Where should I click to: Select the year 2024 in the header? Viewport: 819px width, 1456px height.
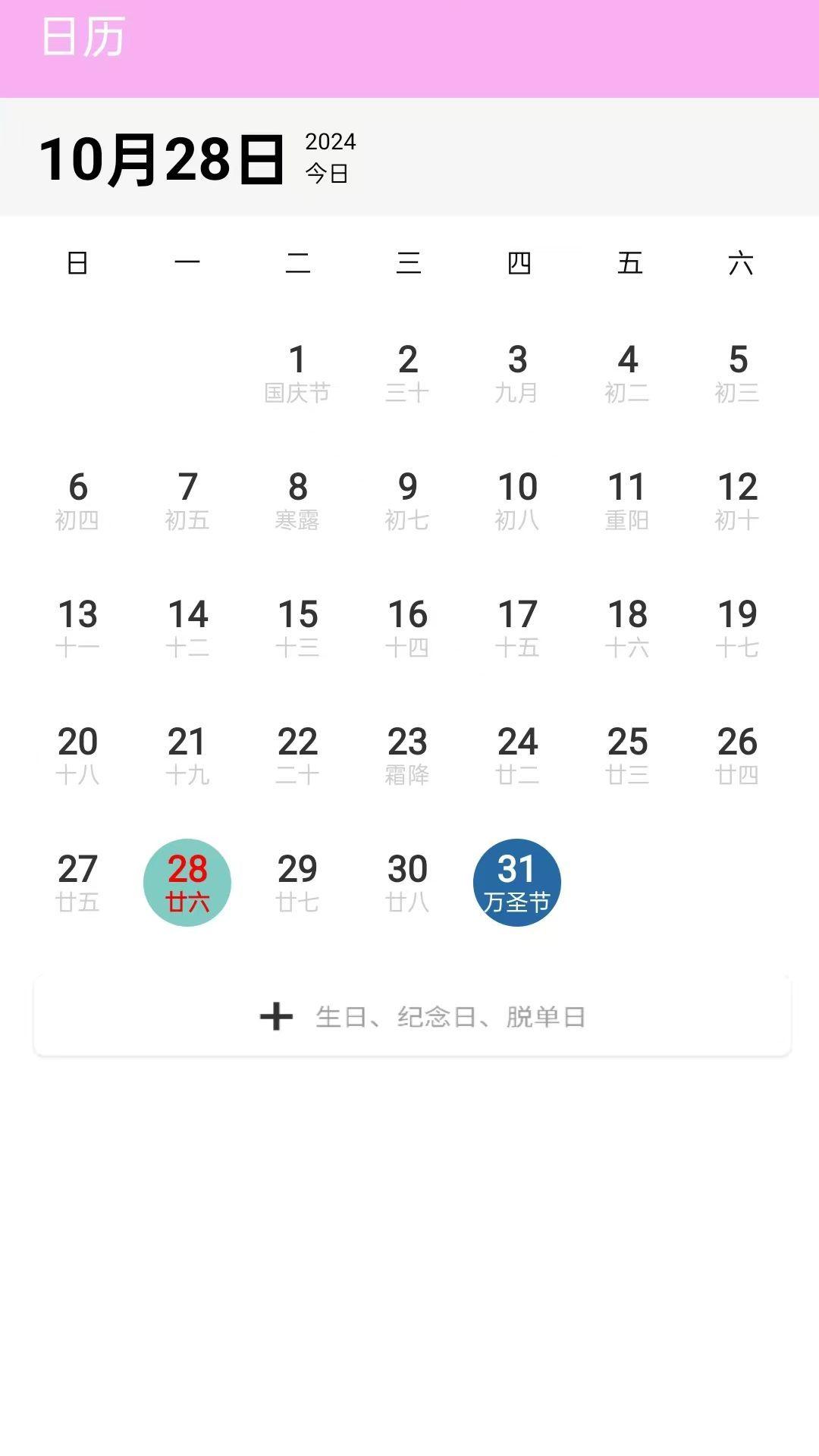point(330,141)
